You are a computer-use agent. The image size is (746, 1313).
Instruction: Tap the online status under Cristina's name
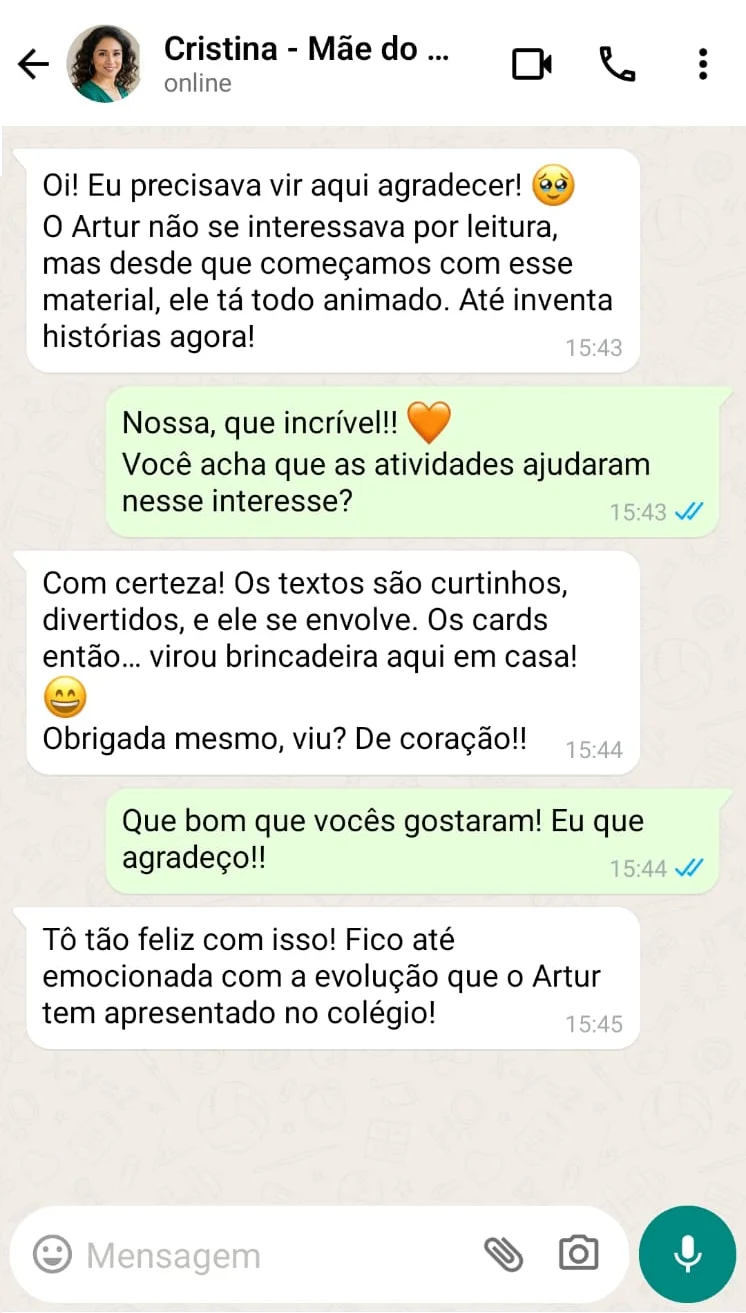197,84
